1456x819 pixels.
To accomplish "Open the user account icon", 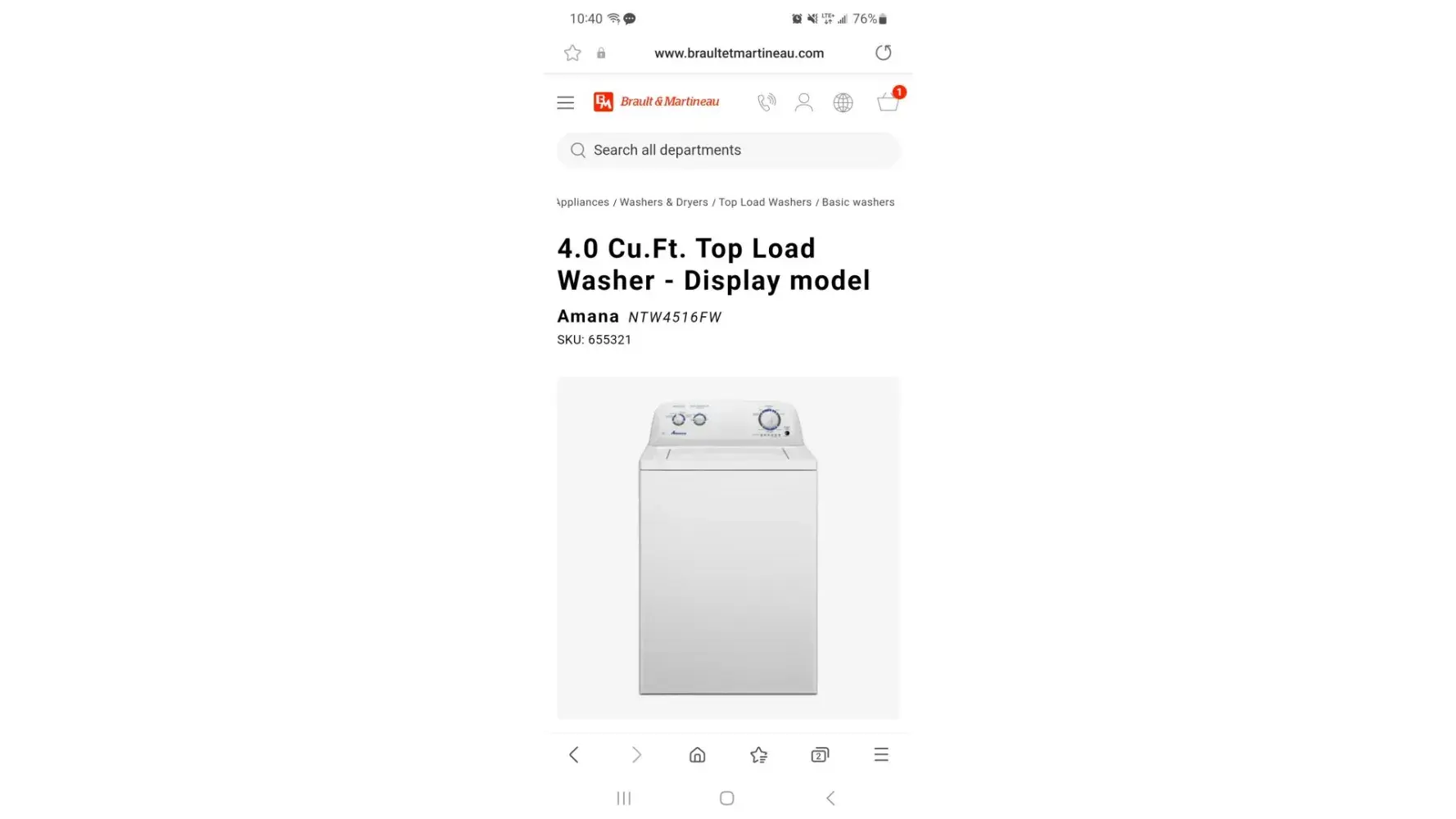I will [x=803, y=102].
